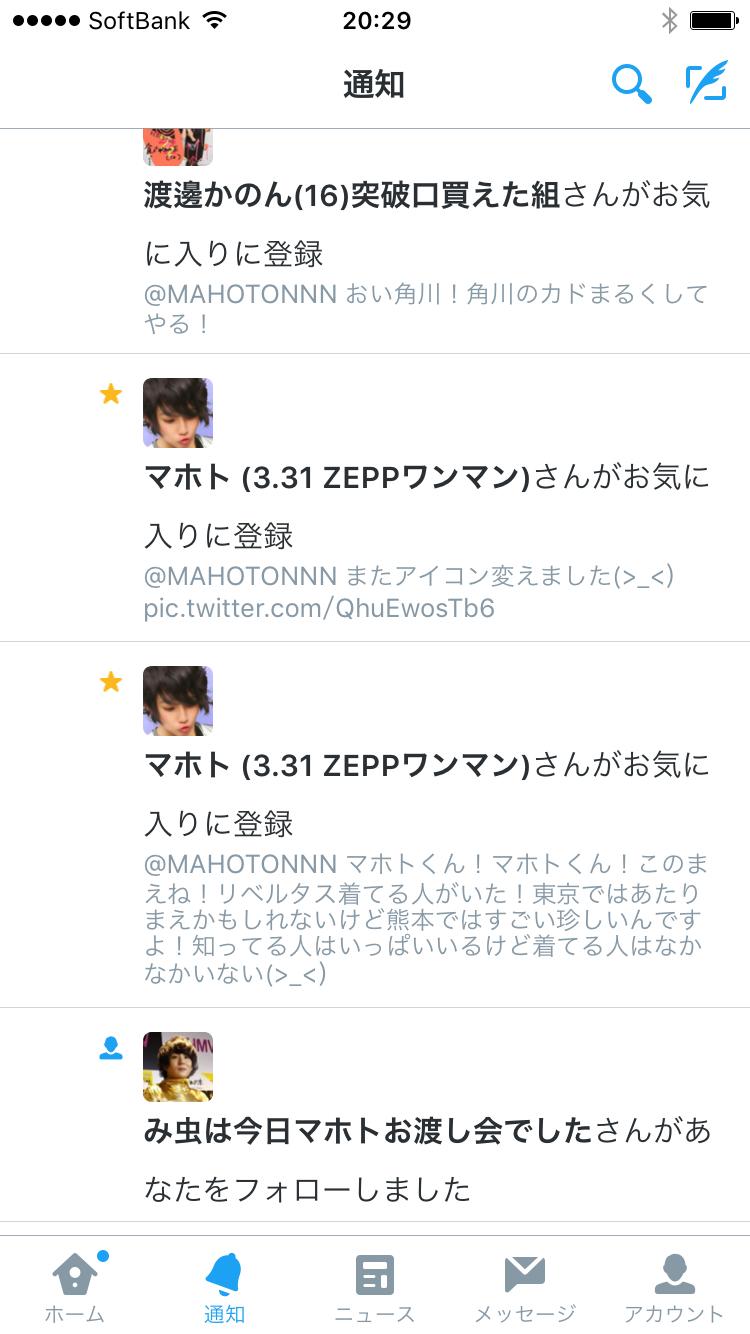
Task: Open the 渡邊かのん favorite notification
Action: 426,240
